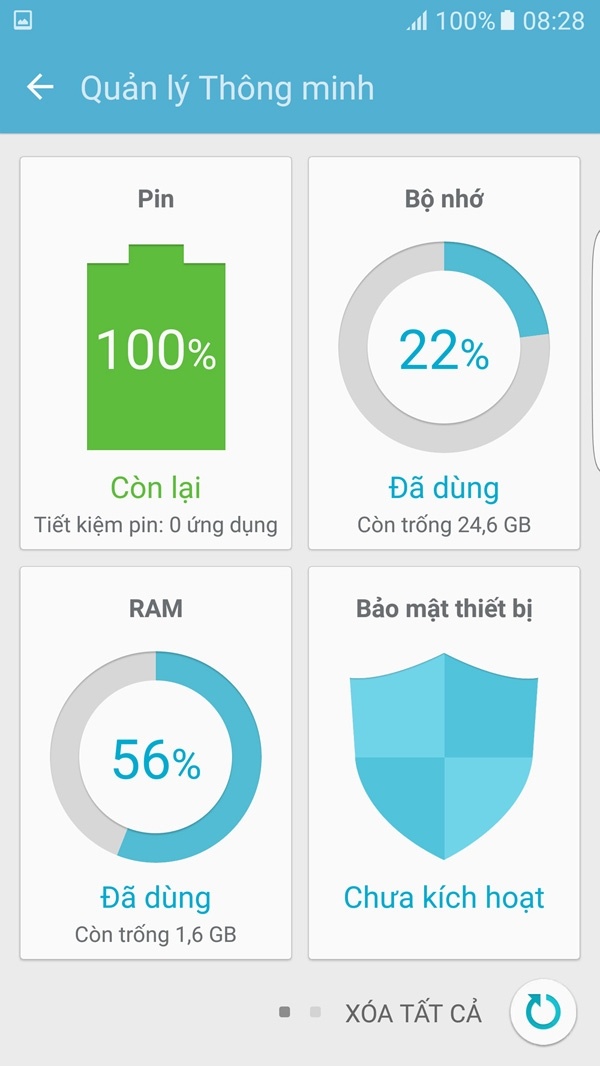Open the RAM usage card
The height and width of the screenshot is (1066, 600).
pyautogui.click(x=156, y=763)
